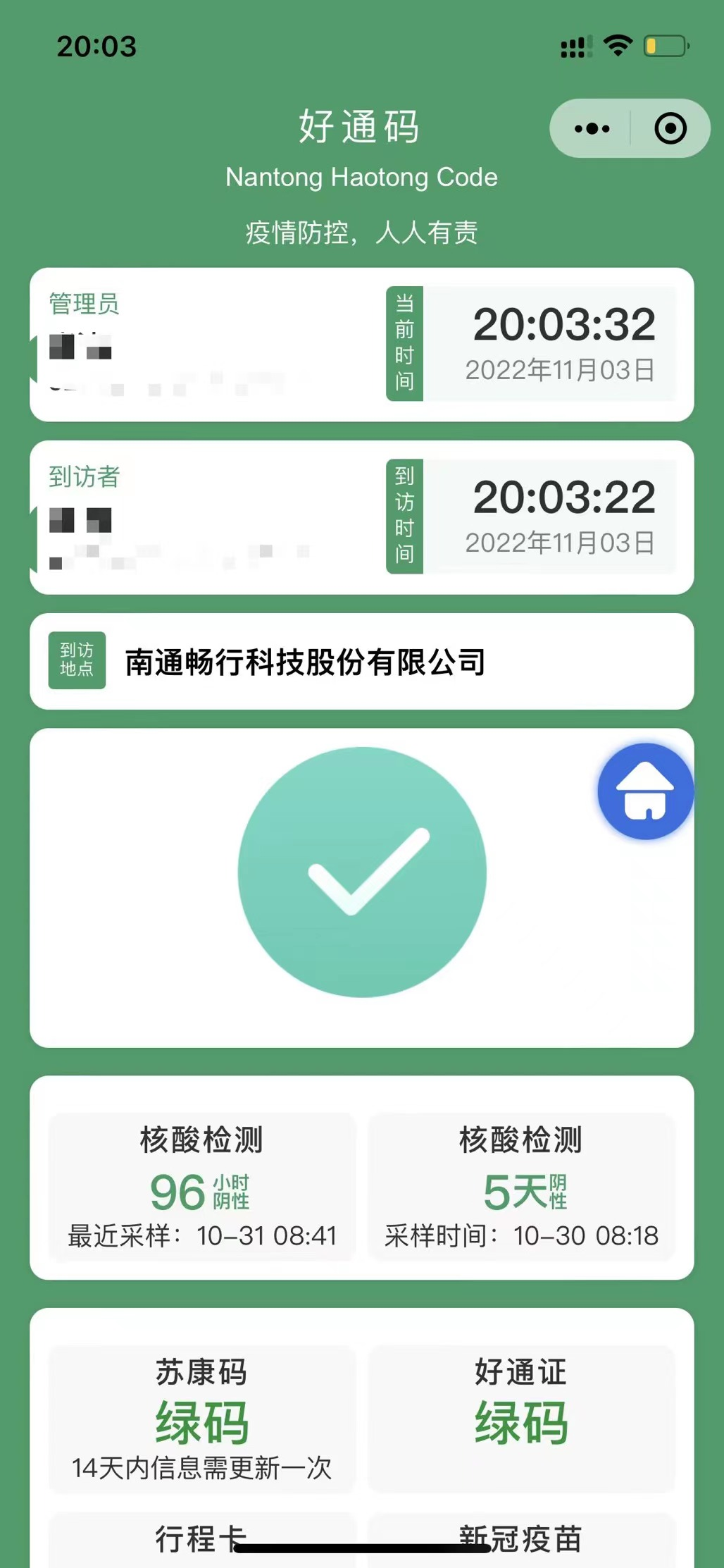Open the 好通证 green code card
724x1568 pixels.
tap(521, 1418)
